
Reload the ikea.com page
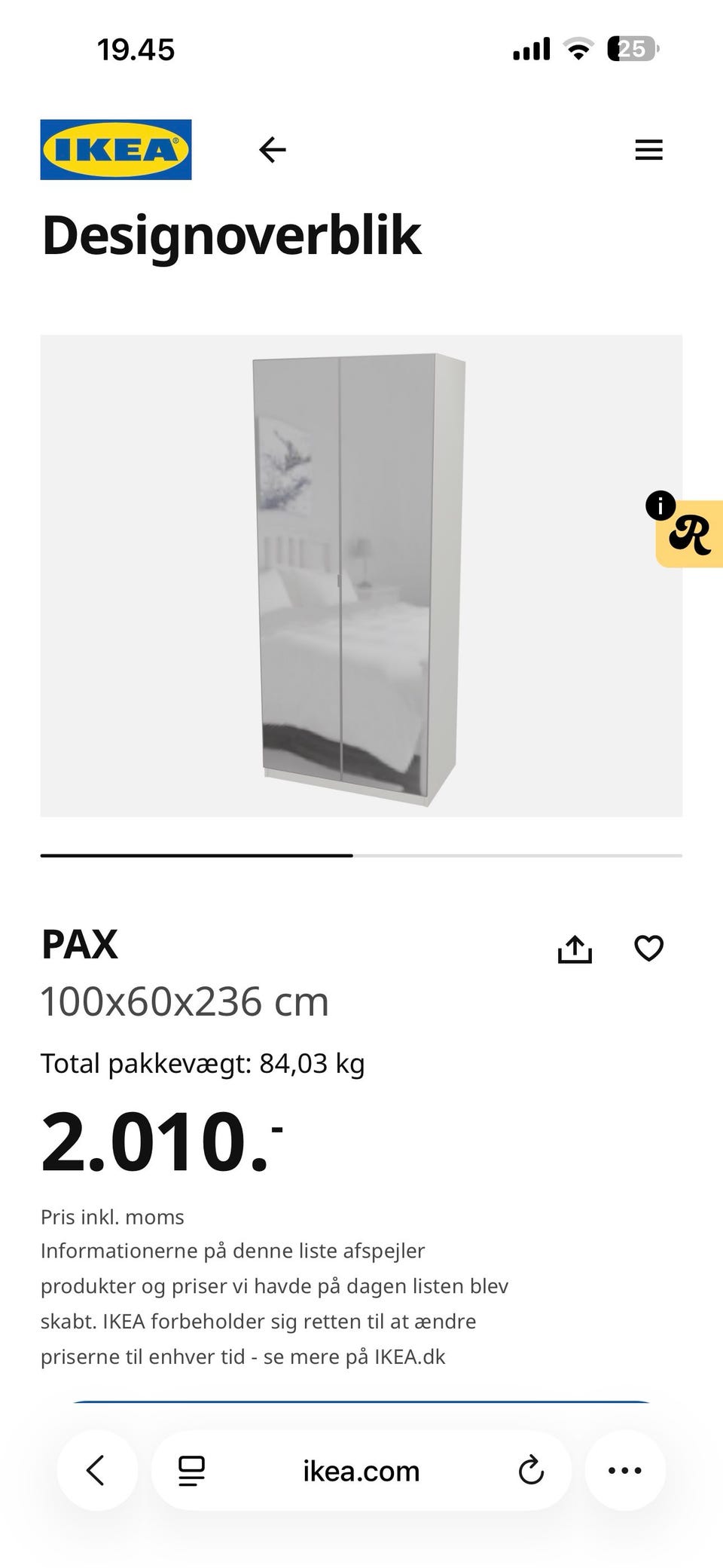531,1470
